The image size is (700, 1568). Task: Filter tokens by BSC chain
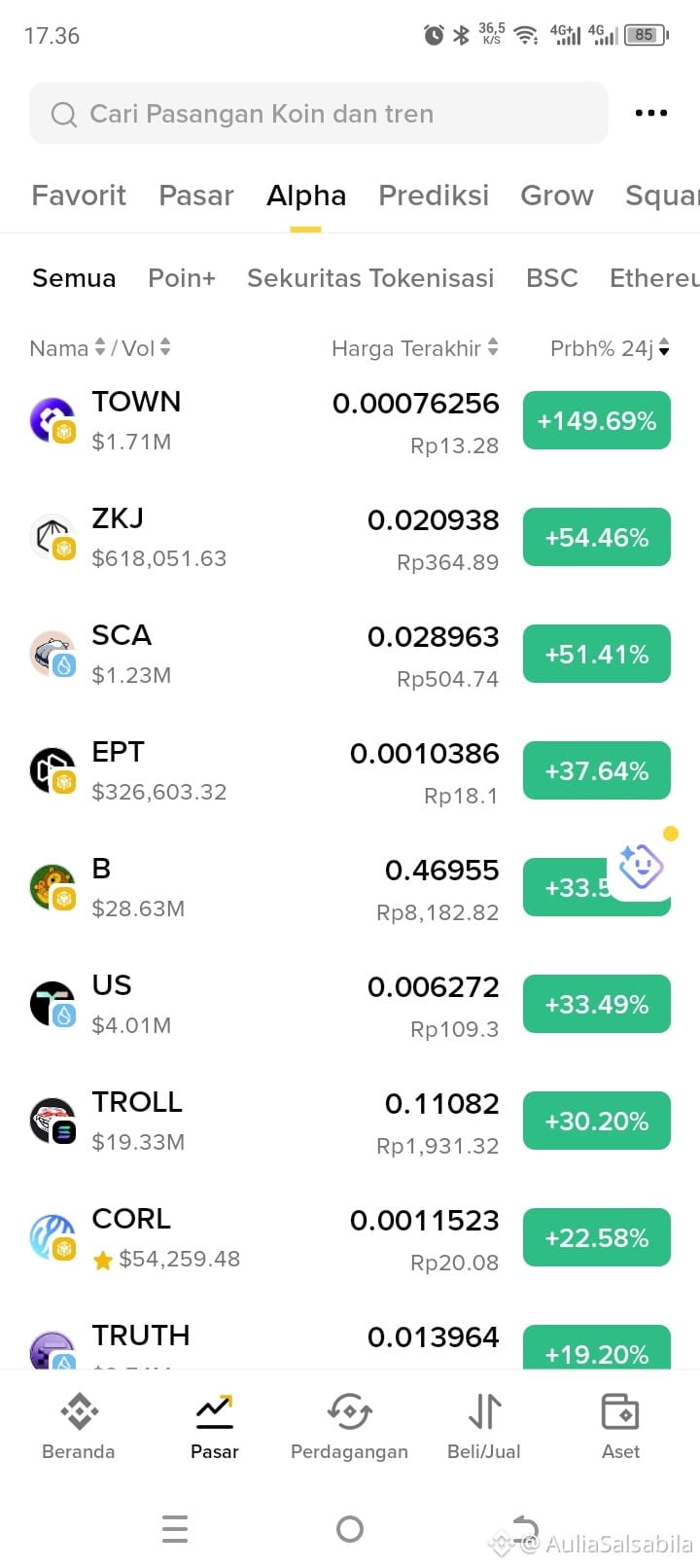point(552,278)
